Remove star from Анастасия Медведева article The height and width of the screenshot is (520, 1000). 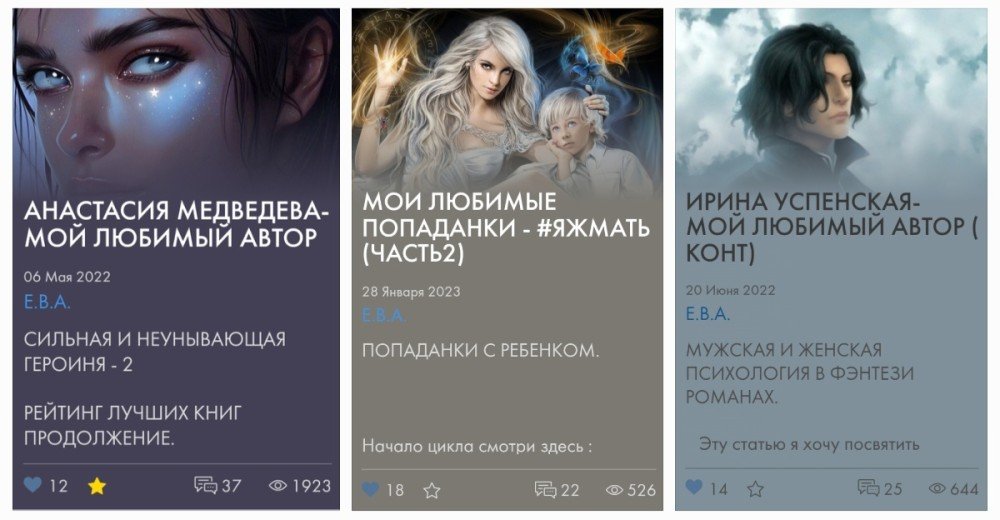pos(97,486)
